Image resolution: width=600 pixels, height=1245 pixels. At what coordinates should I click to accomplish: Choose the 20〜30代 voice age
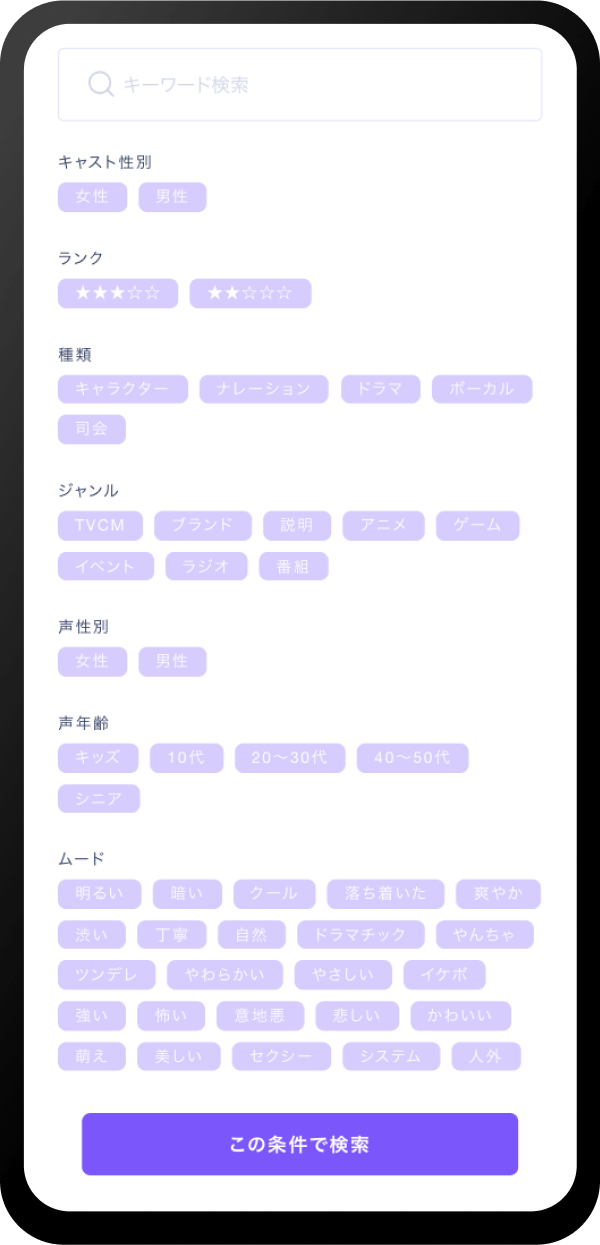(x=290, y=758)
